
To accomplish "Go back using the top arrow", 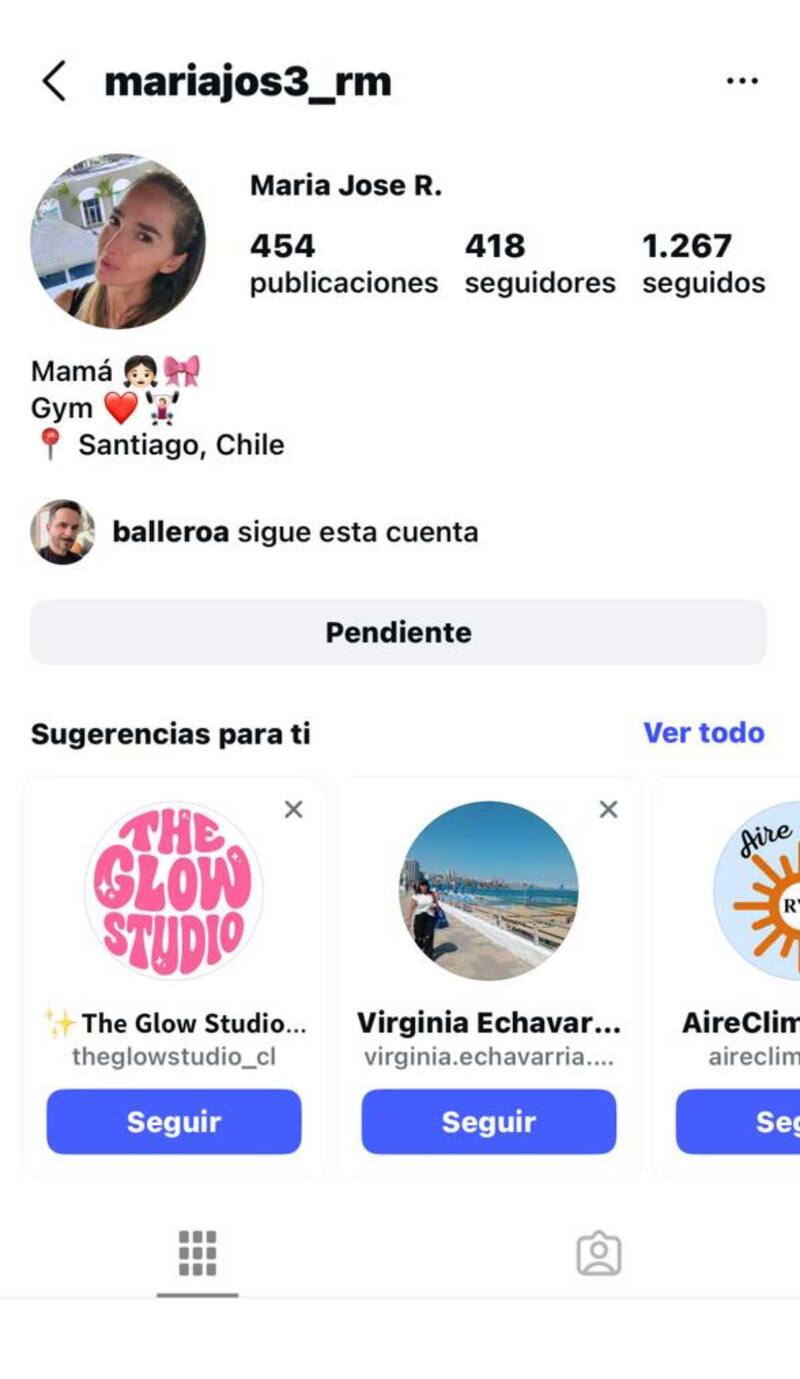I will pos(54,81).
